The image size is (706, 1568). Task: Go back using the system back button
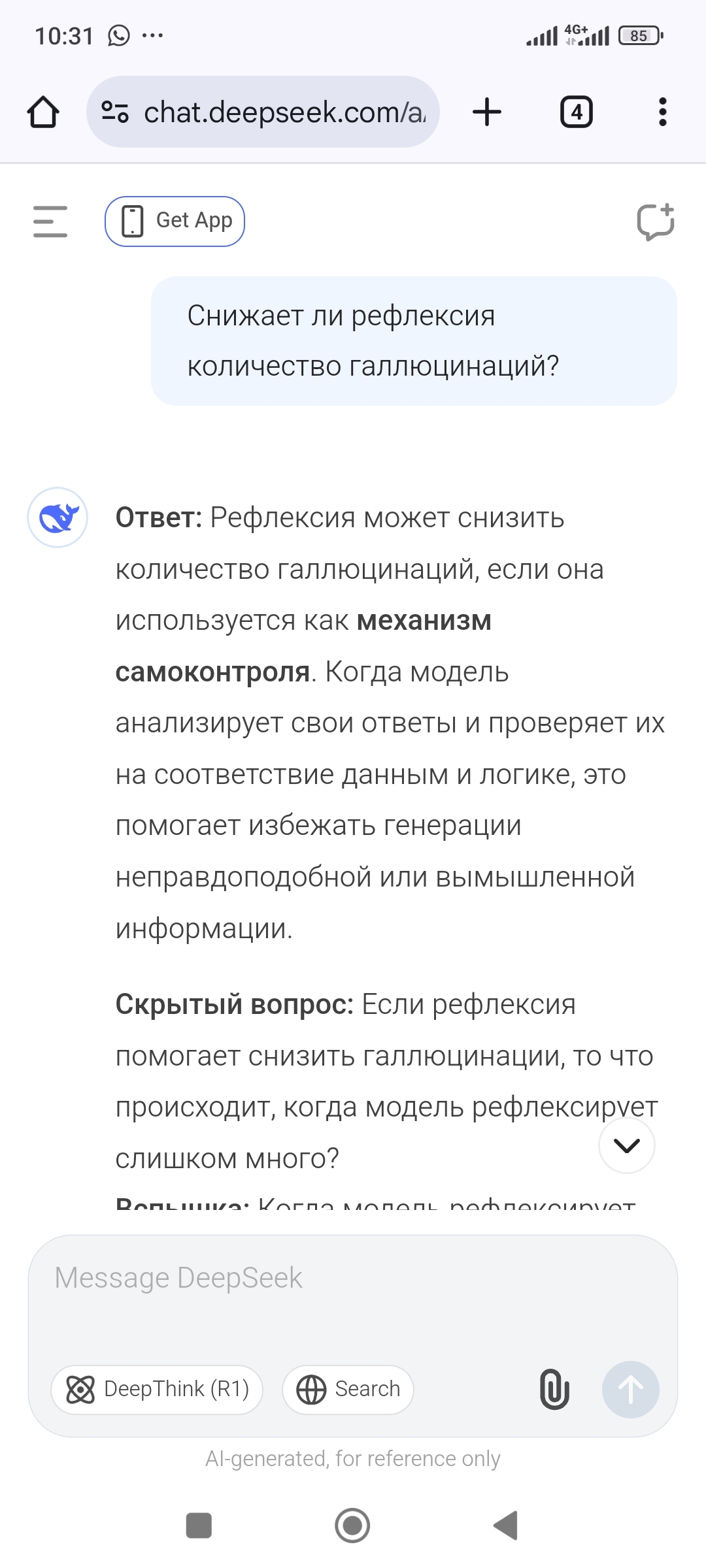(x=505, y=1526)
